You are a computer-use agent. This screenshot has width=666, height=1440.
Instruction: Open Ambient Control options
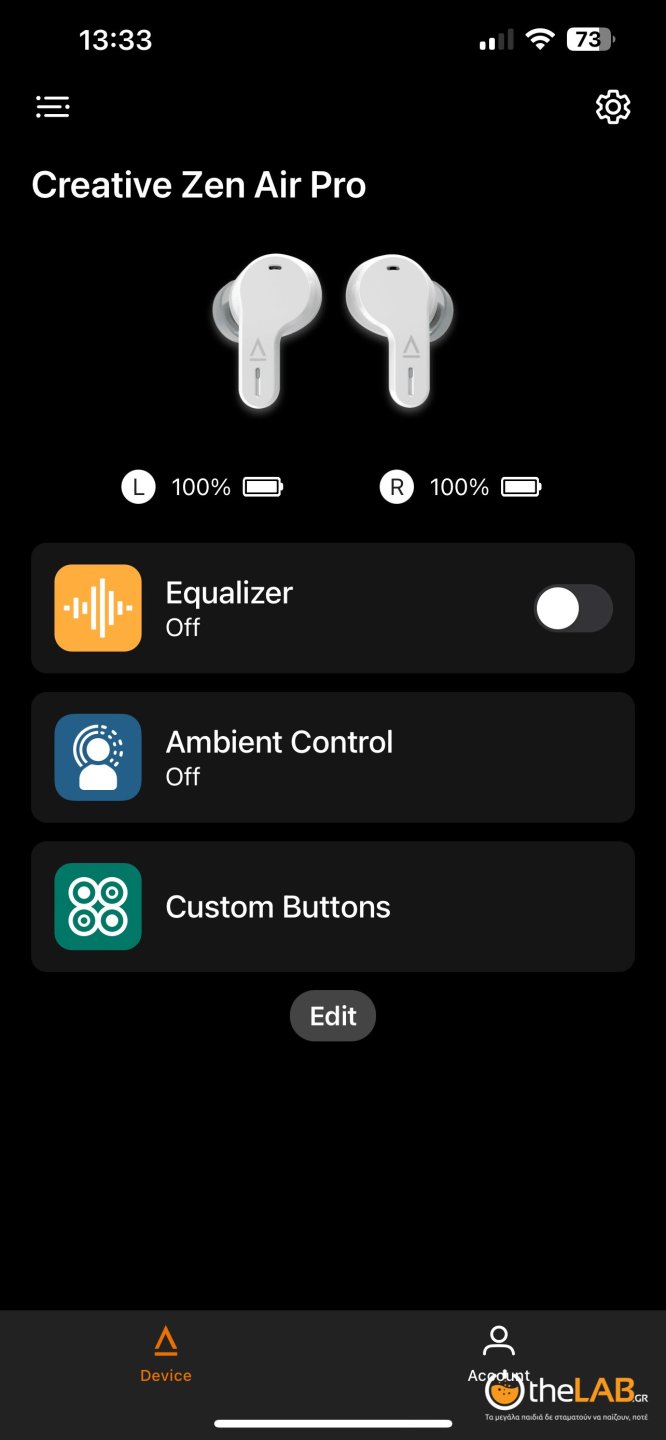(x=333, y=757)
